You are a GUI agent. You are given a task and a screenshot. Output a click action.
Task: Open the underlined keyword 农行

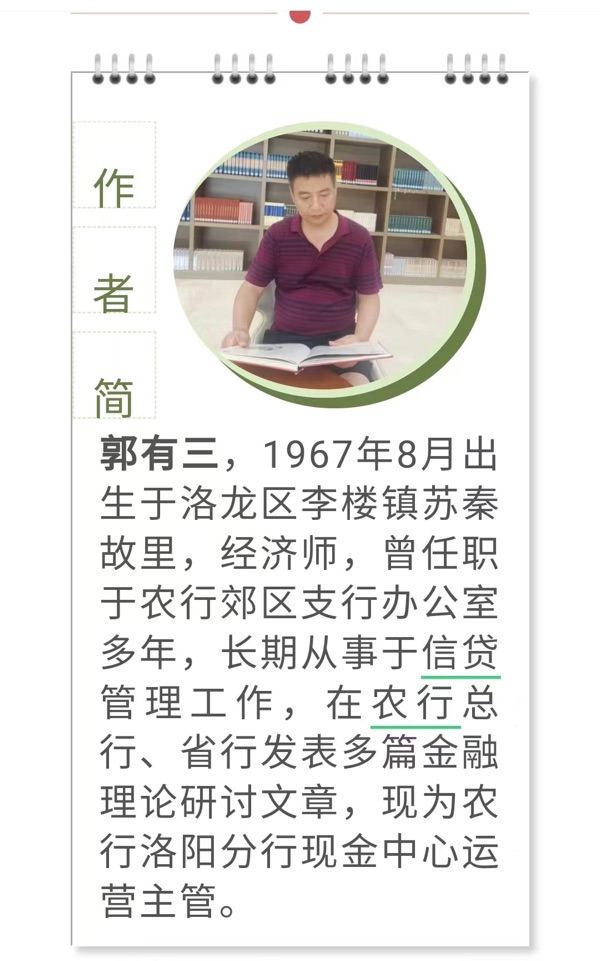click(x=414, y=703)
